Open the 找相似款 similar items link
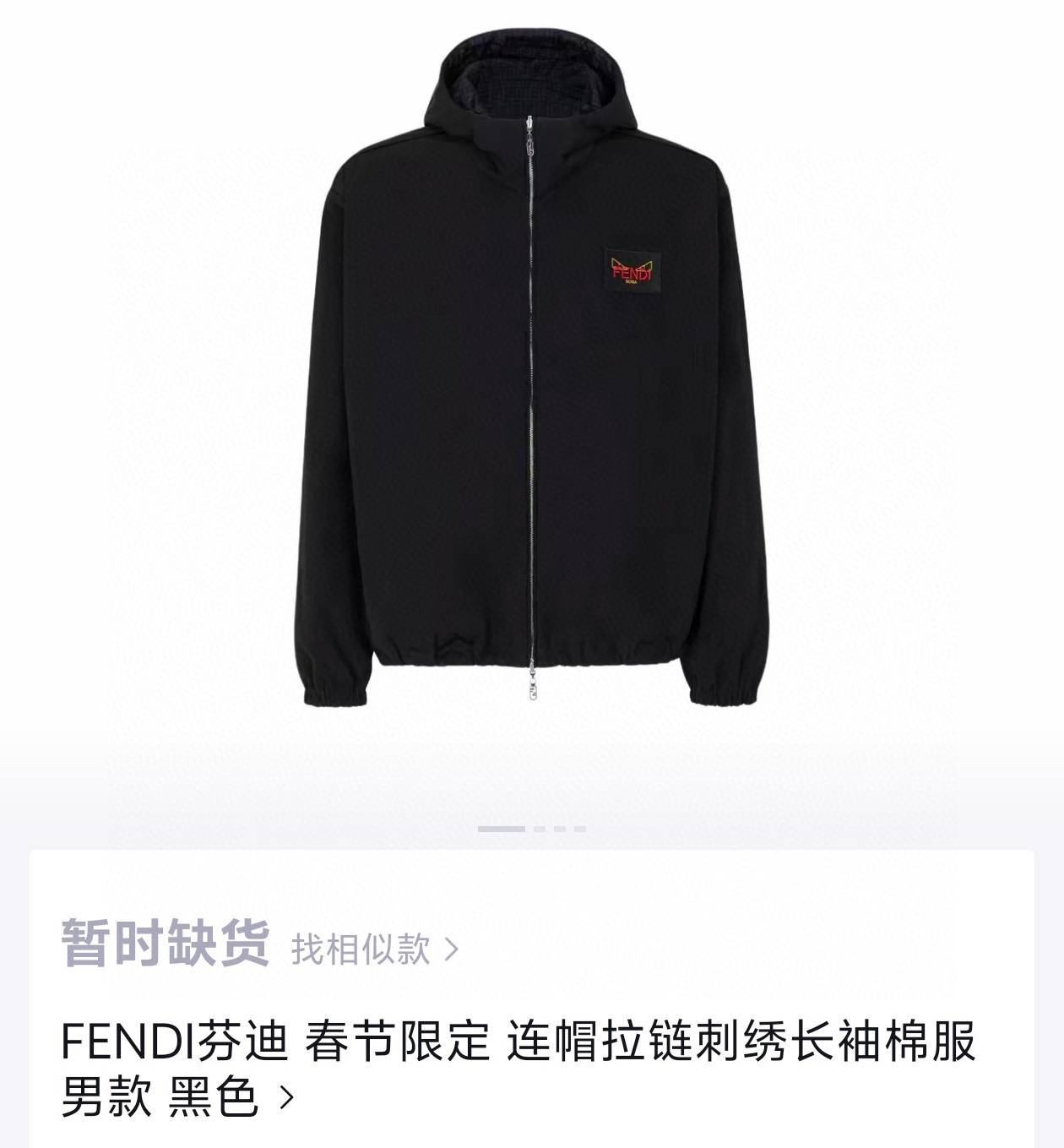This screenshot has width=1064, height=1148. 372,949
